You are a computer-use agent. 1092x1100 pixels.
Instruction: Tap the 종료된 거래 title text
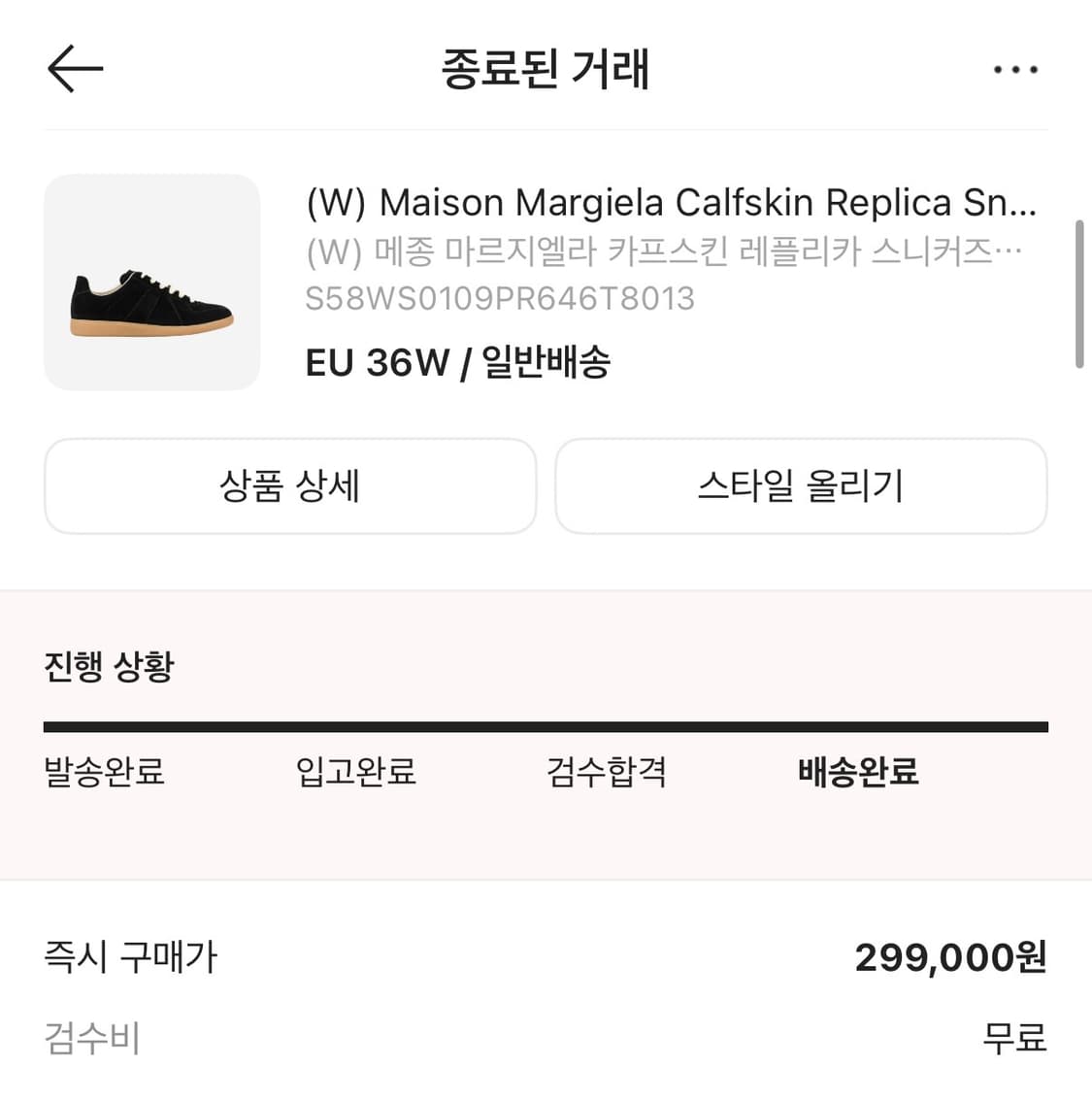(546, 69)
